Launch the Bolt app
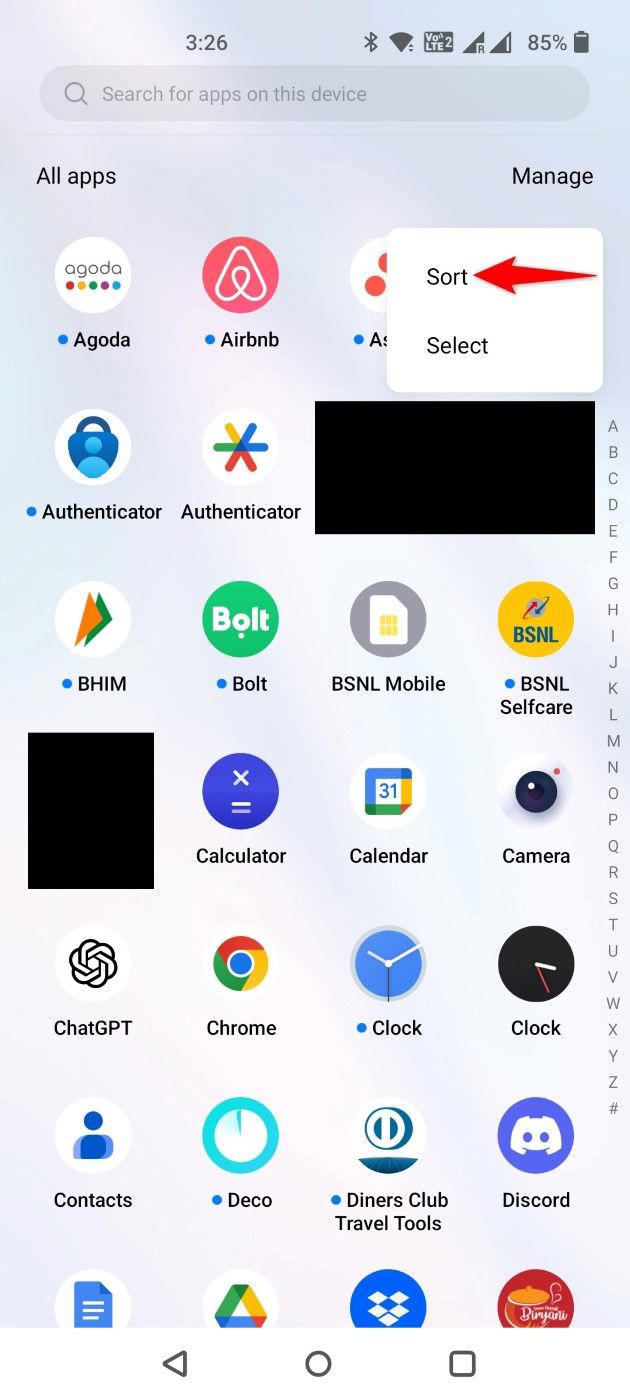This screenshot has height=1400, width=630. (240, 619)
